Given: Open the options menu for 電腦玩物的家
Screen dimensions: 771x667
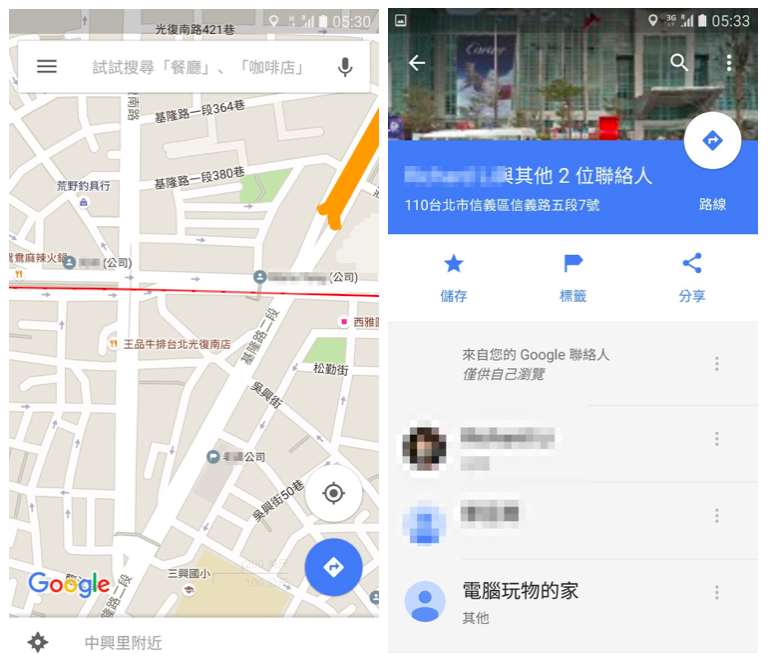Looking at the screenshot, I should tap(717, 593).
